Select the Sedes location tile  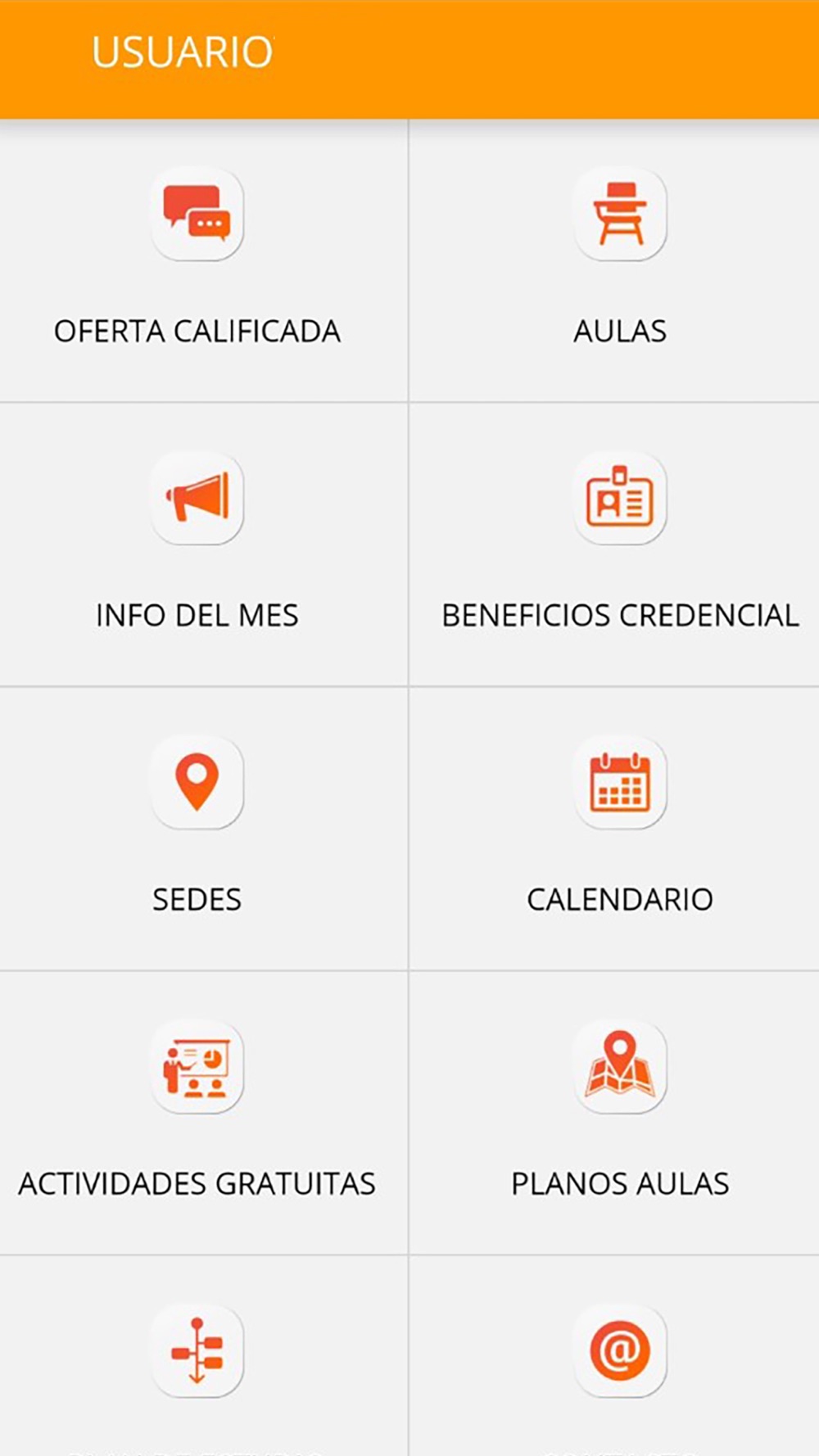point(203,829)
